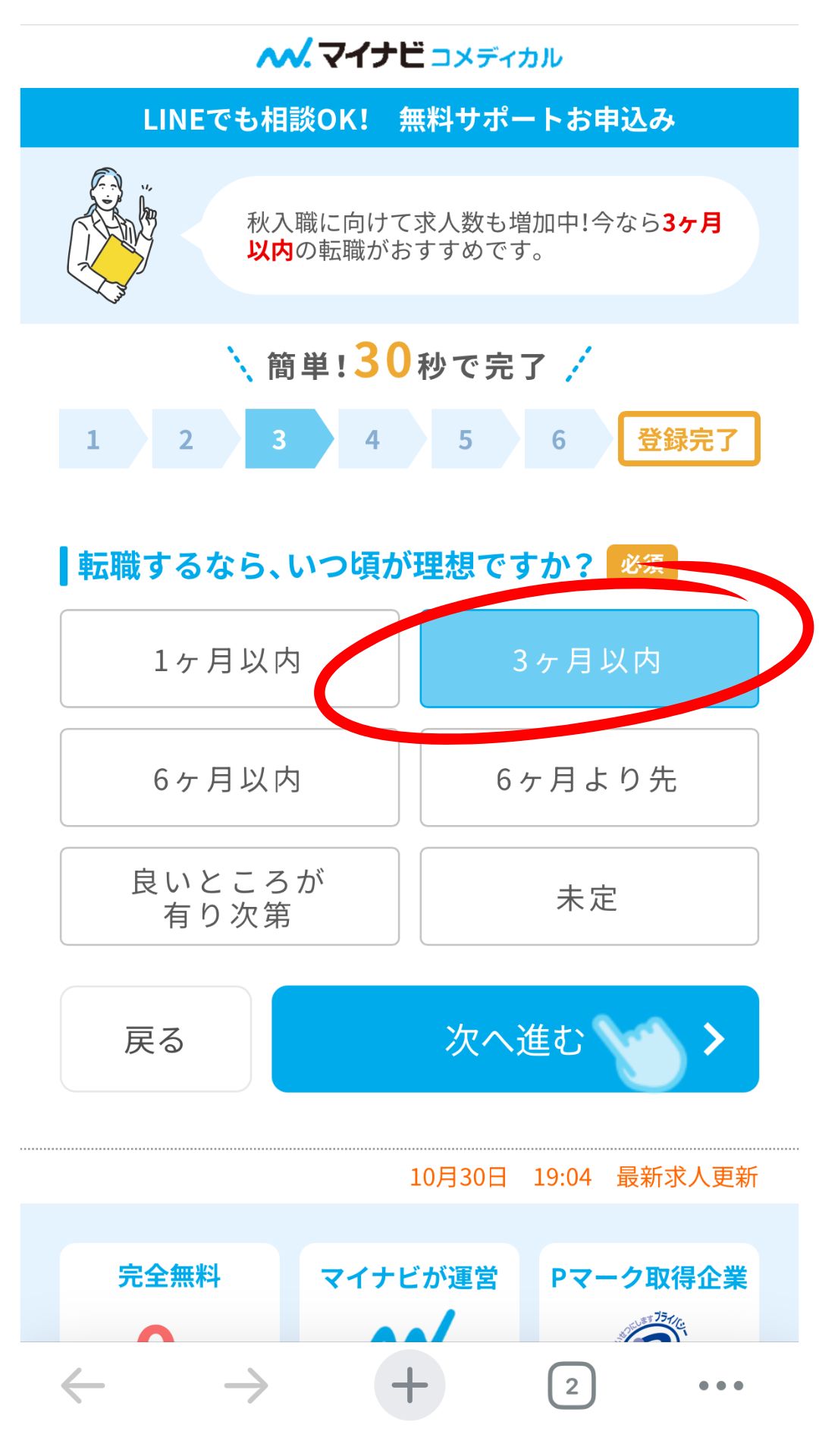Select the 1ヶ月以内 option
This screenshot has height=1456, width=819.
[229, 659]
